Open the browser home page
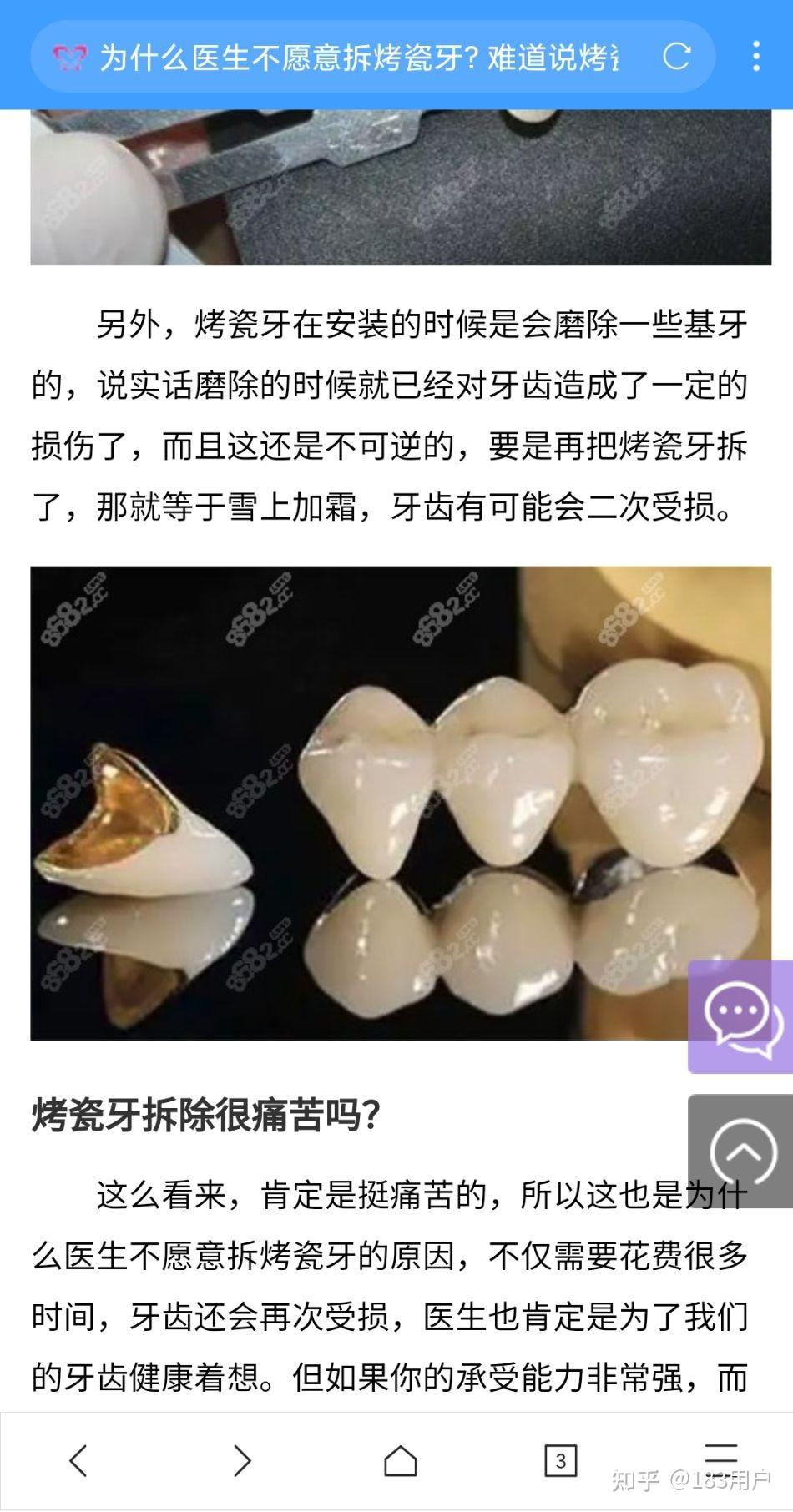Image resolution: width=793 pixels, height=1512 pixels. [401, 1461]
